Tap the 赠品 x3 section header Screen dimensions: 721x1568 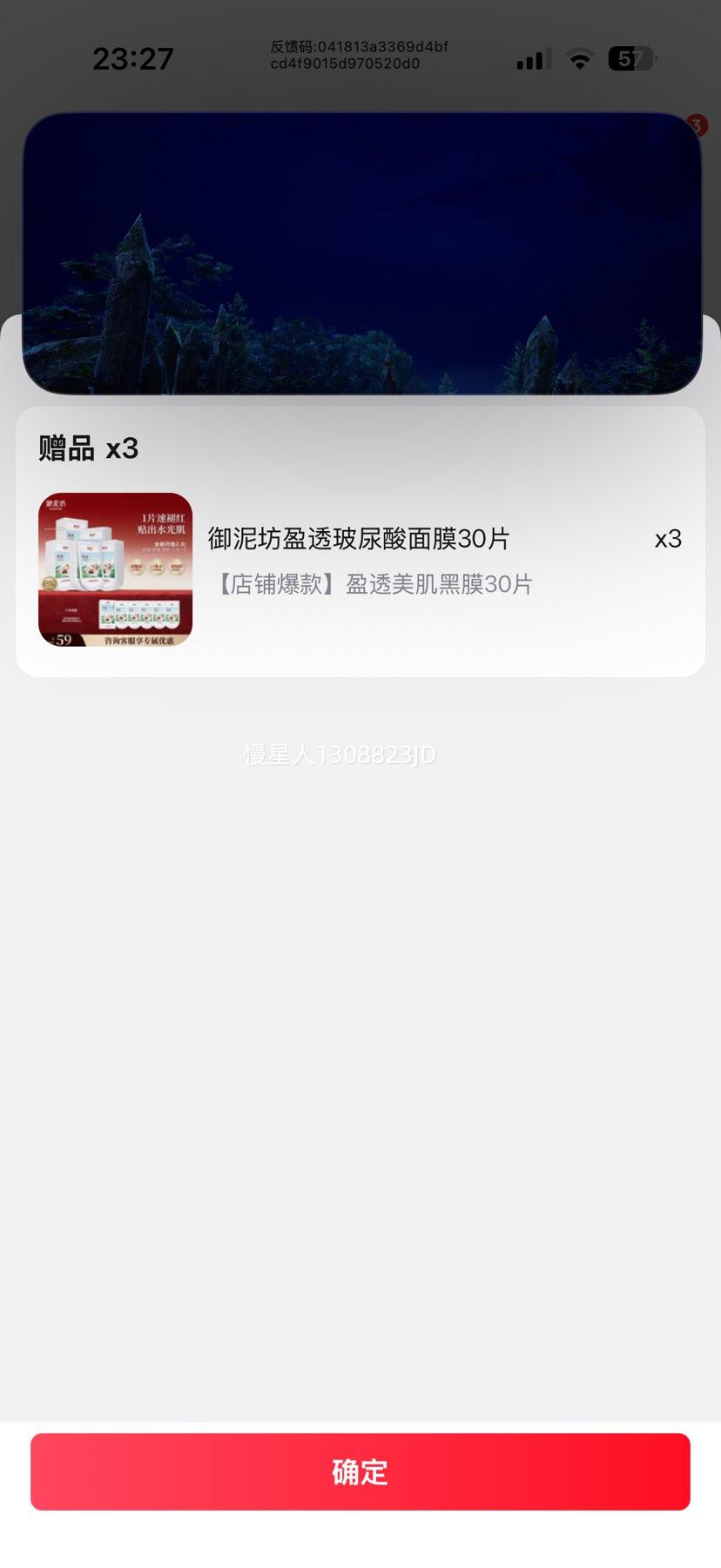point(86,448)
